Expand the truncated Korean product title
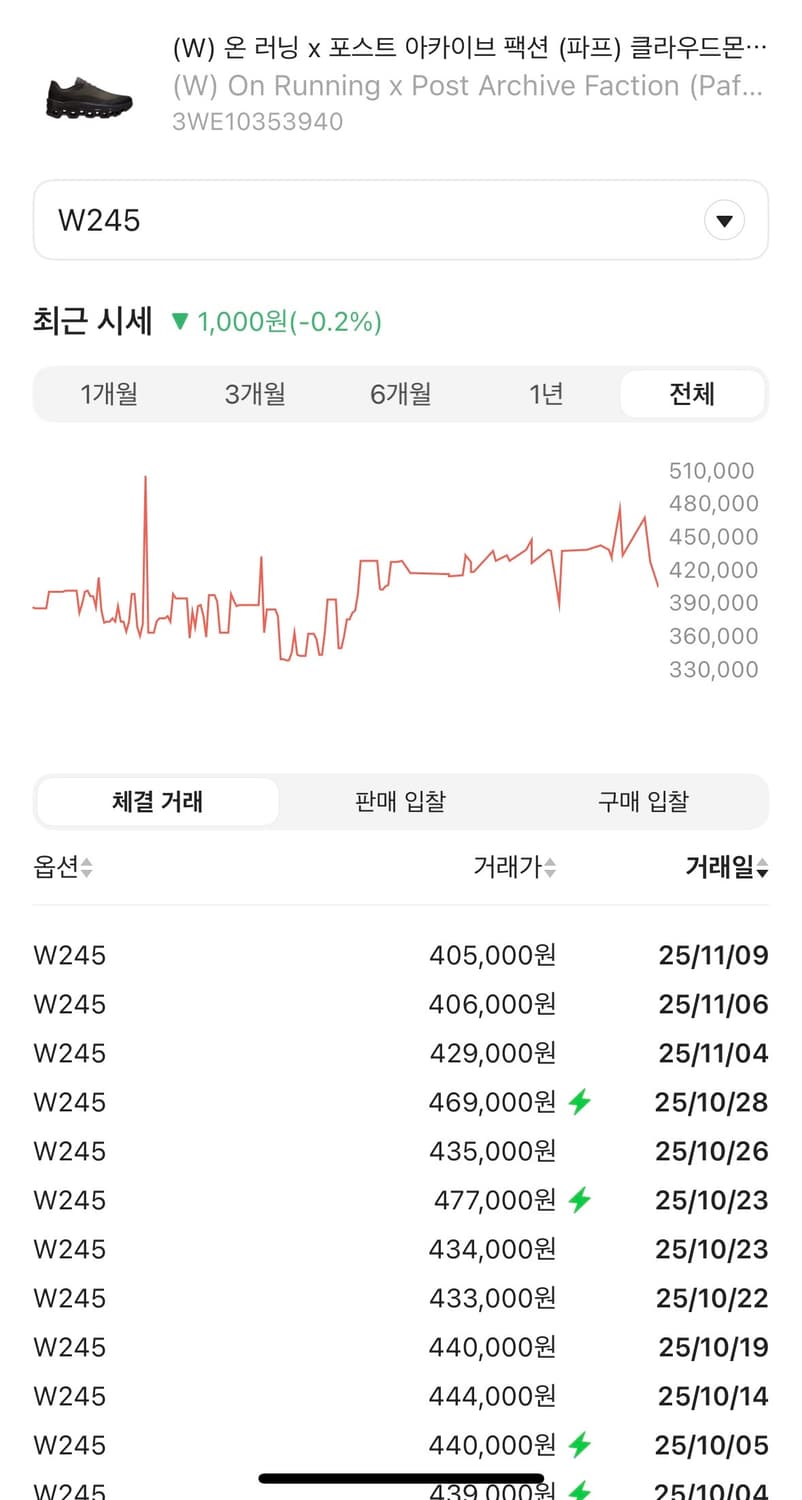The width and height of the screenshot is (802, 1500). pyautogui.click(x=460, y=46)
